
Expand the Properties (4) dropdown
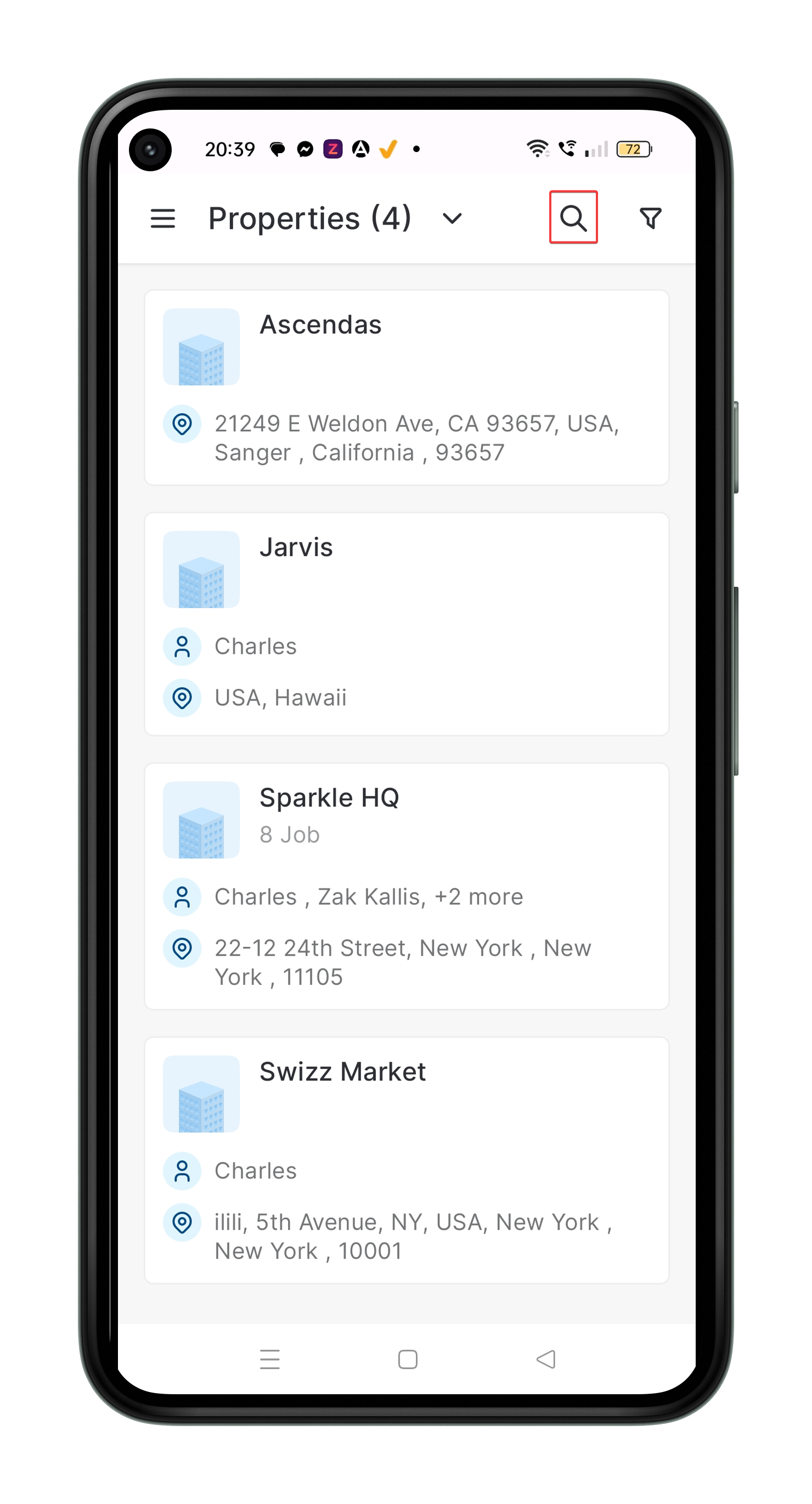(452, 219)
